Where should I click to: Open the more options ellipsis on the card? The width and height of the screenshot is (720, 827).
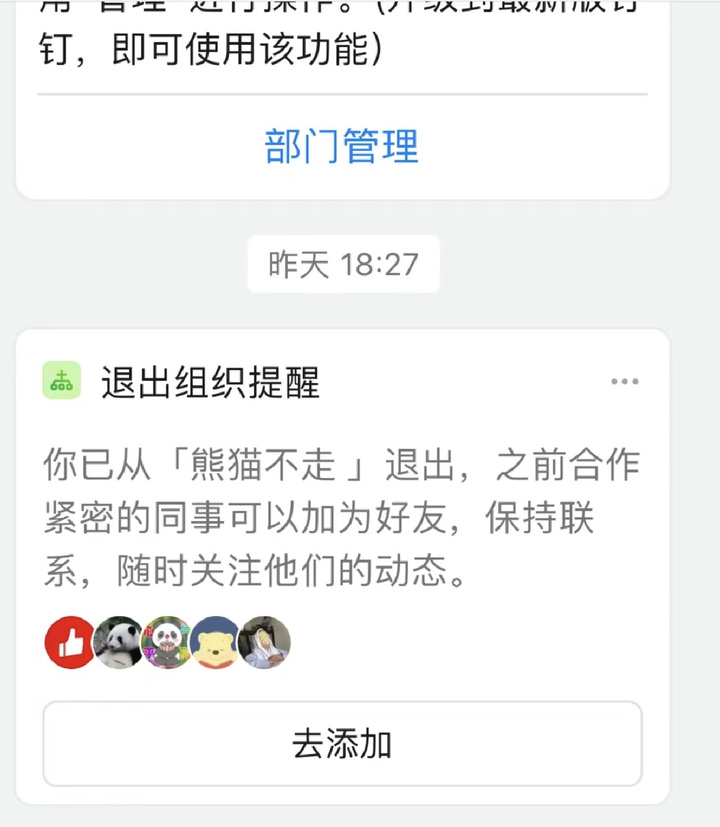tap(625, 379)
